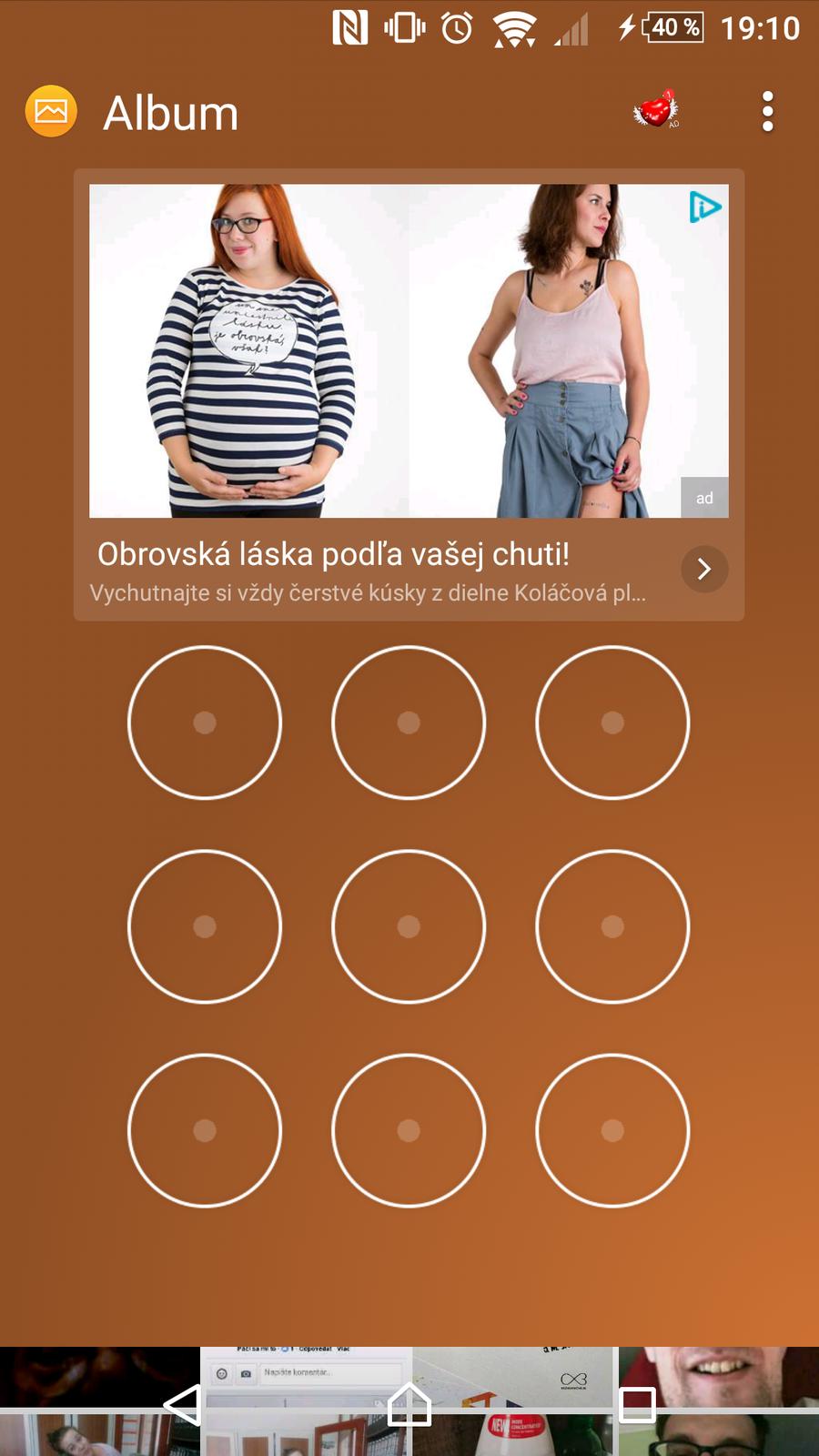
Task: Tap the middle-left pattern dot
Action: [205, 926]
